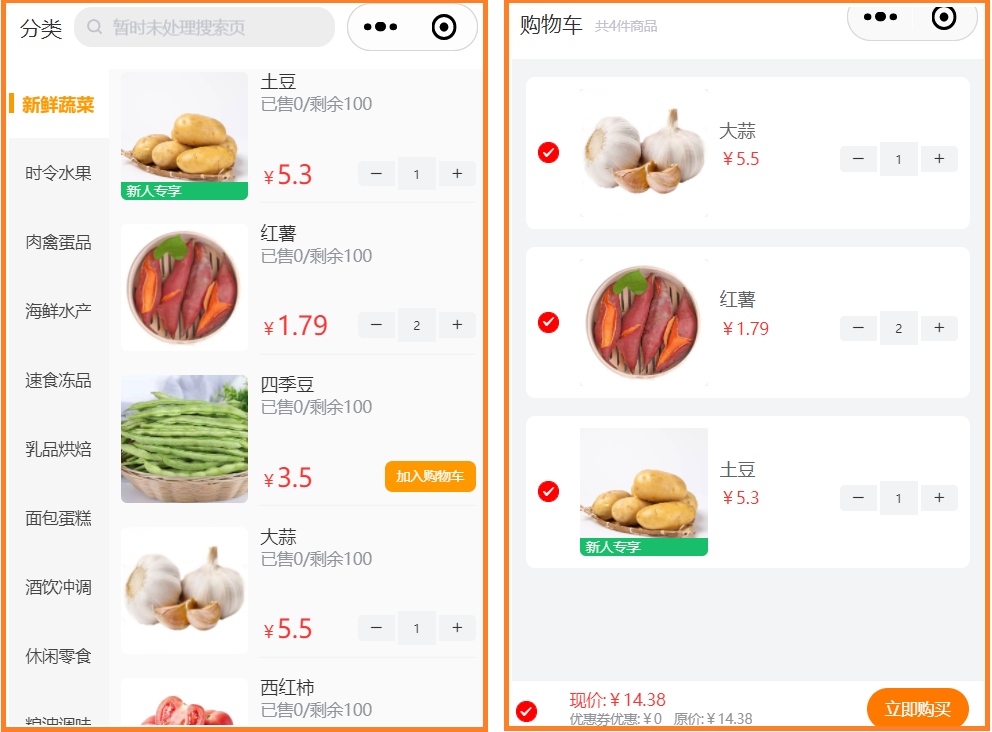The image size is (992, 732).
Task: Go to the 面包蛋糕 category
Action: 58,518
